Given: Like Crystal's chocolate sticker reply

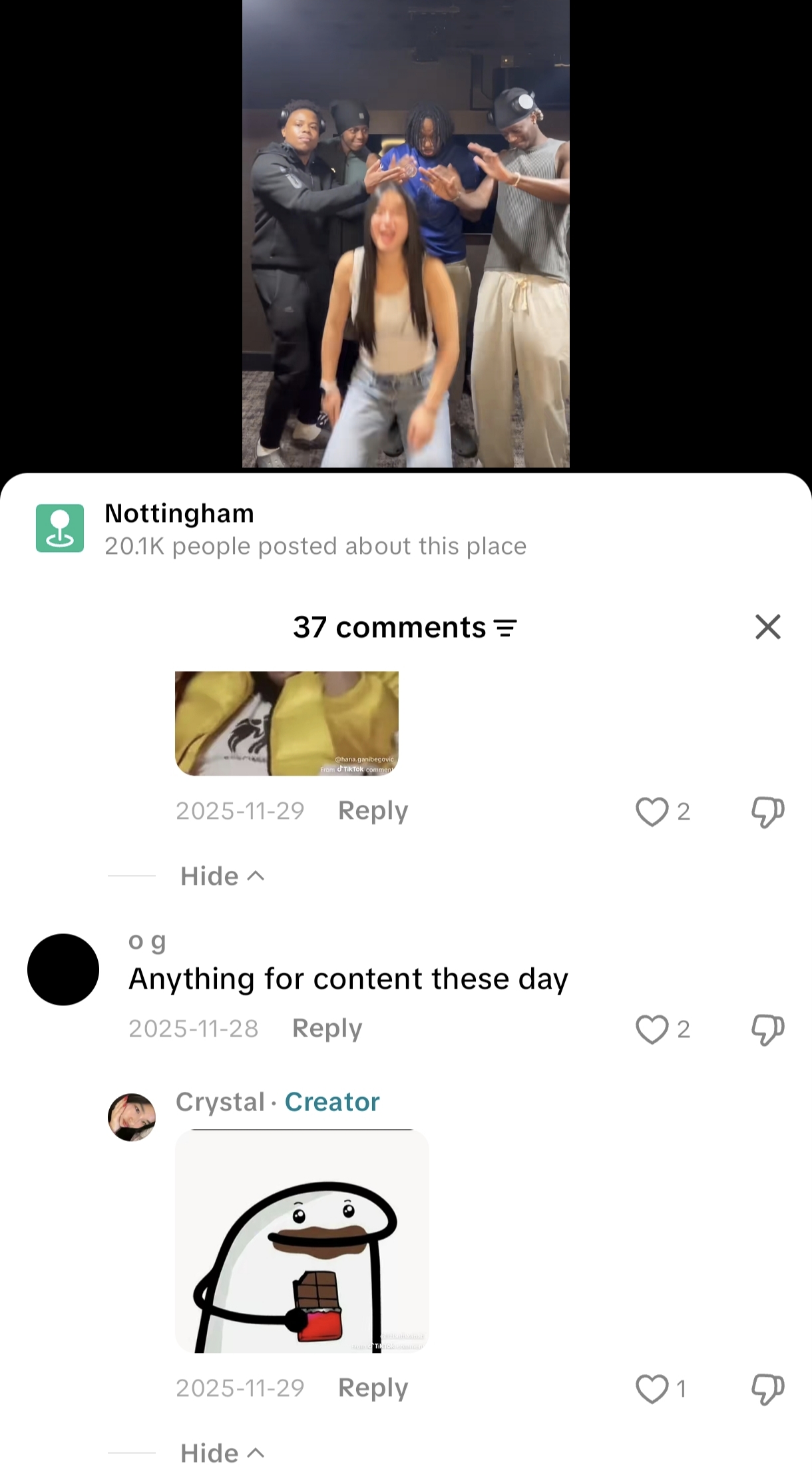Looking at the screenshot, I should point(652,1389).
